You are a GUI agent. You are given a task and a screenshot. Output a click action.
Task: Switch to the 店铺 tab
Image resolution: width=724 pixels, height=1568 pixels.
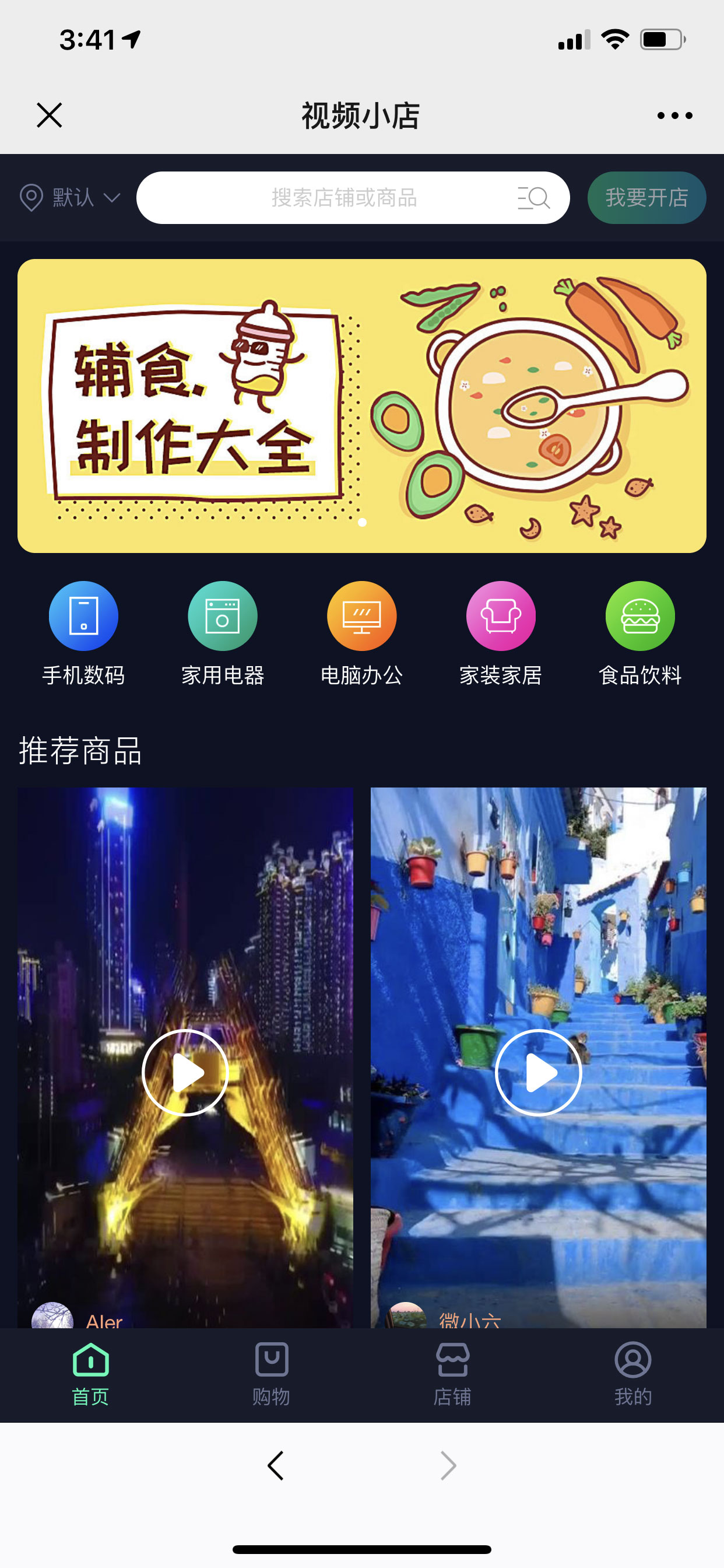tap(452, 1374)
